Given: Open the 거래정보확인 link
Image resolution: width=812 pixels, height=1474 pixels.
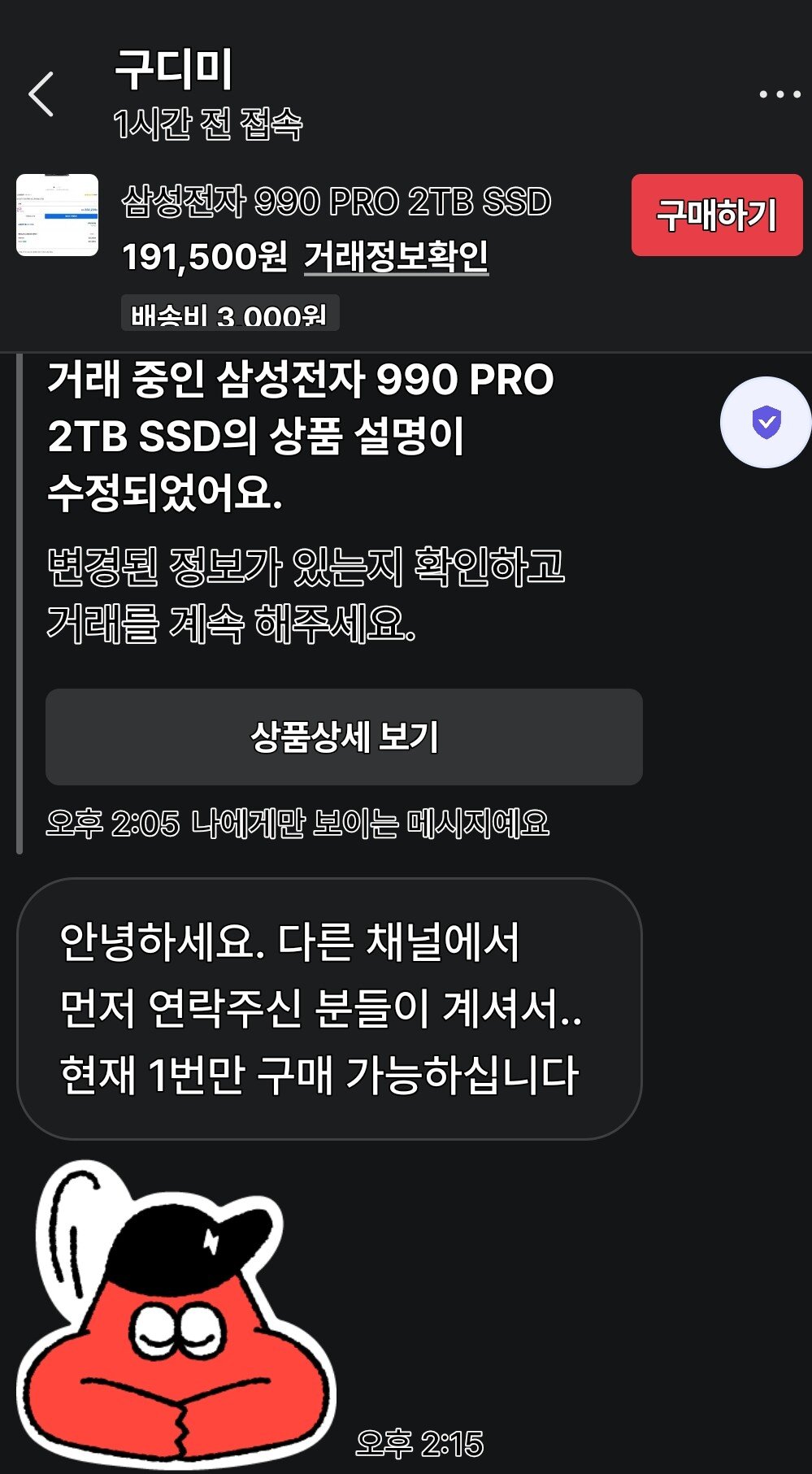Looking at the screenshot, I should [x=396, y=257].
